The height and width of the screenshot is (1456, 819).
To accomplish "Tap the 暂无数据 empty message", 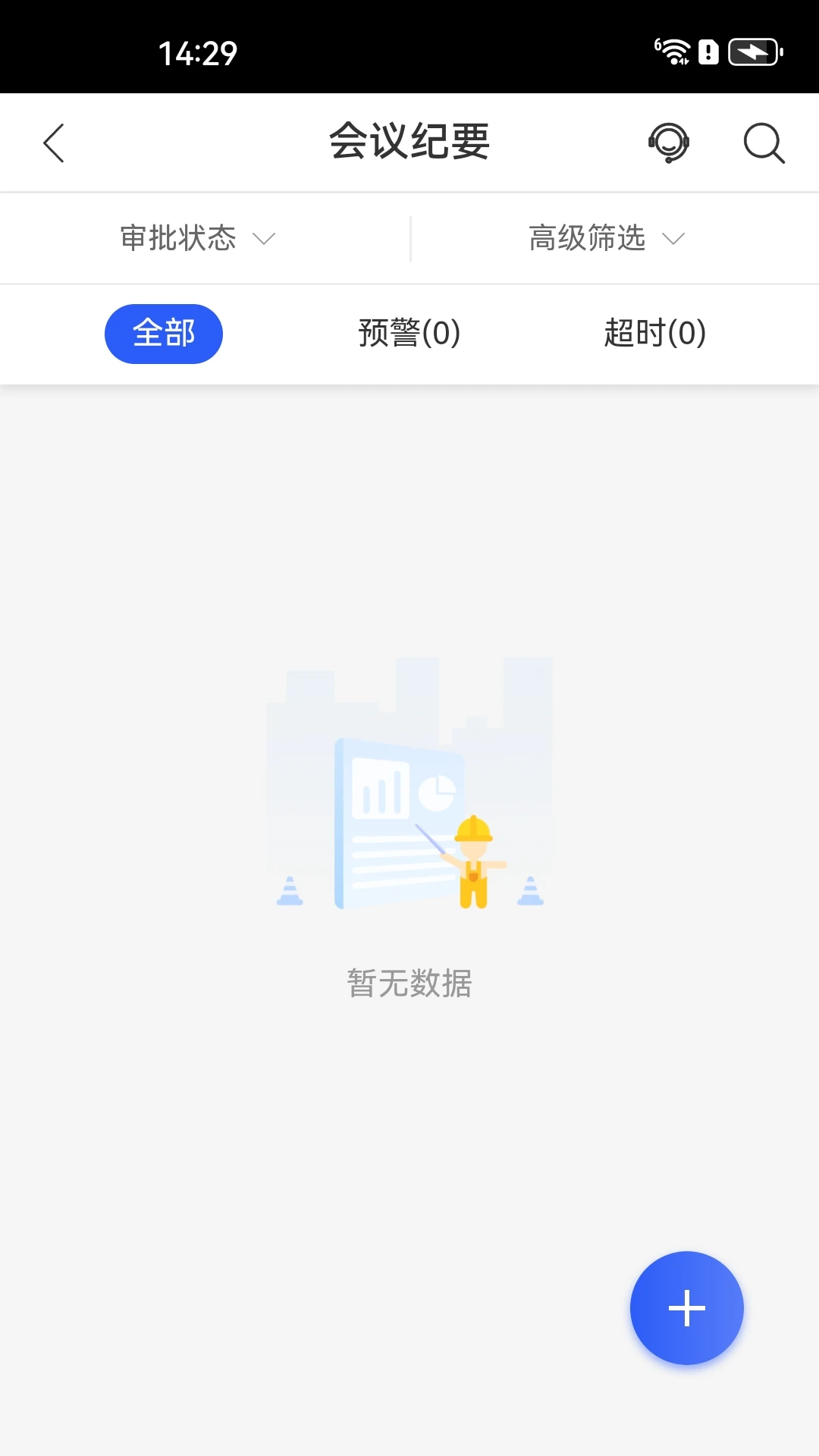I will (409, 984).
